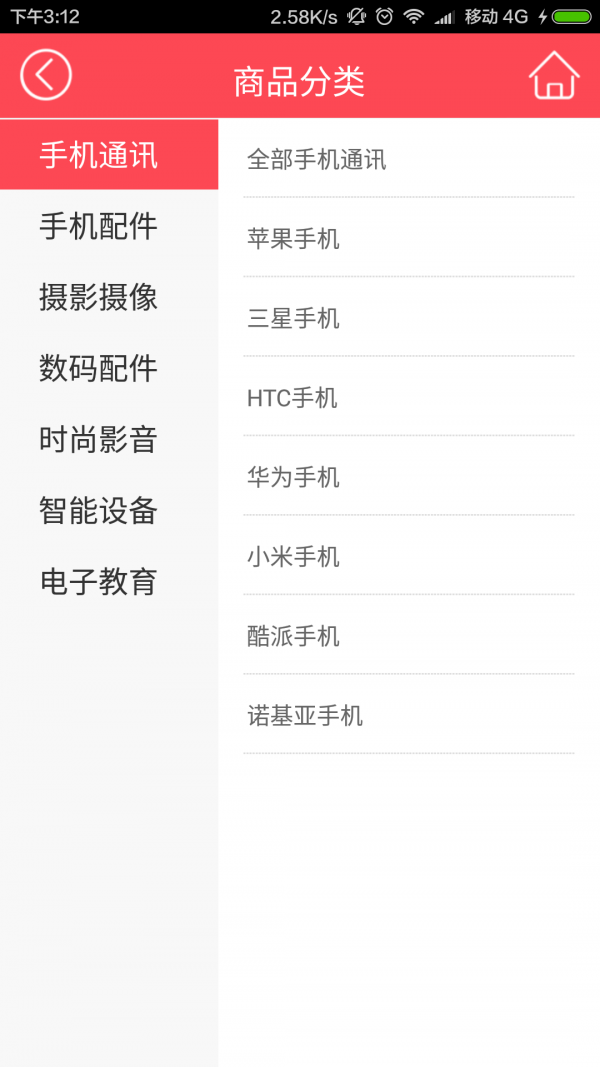This screenshot has width=600, height=1067.
Task: Go to the home page icon
Action: pos(554,76)
